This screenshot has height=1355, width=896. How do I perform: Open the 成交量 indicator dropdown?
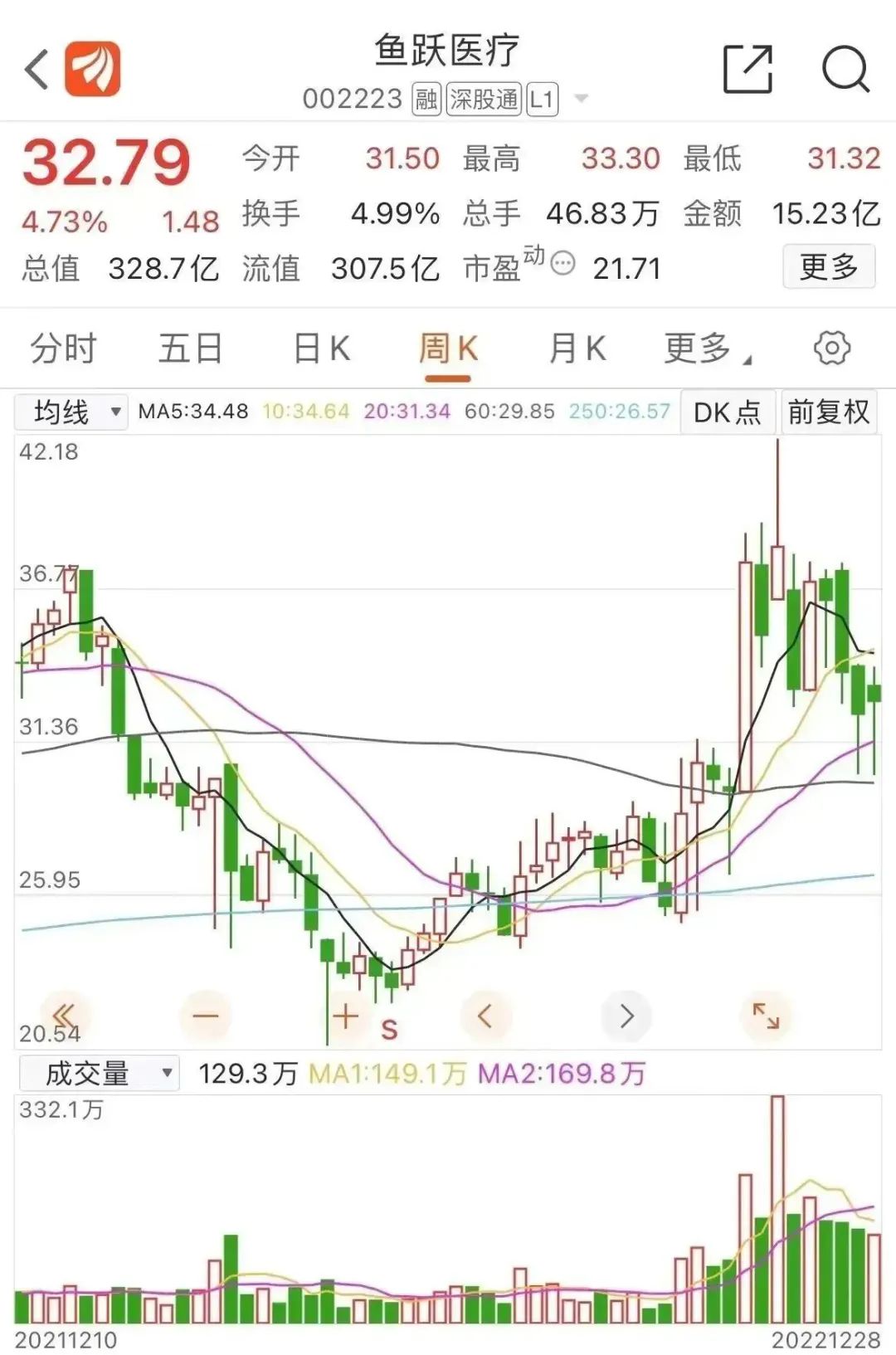[99, 1073]
